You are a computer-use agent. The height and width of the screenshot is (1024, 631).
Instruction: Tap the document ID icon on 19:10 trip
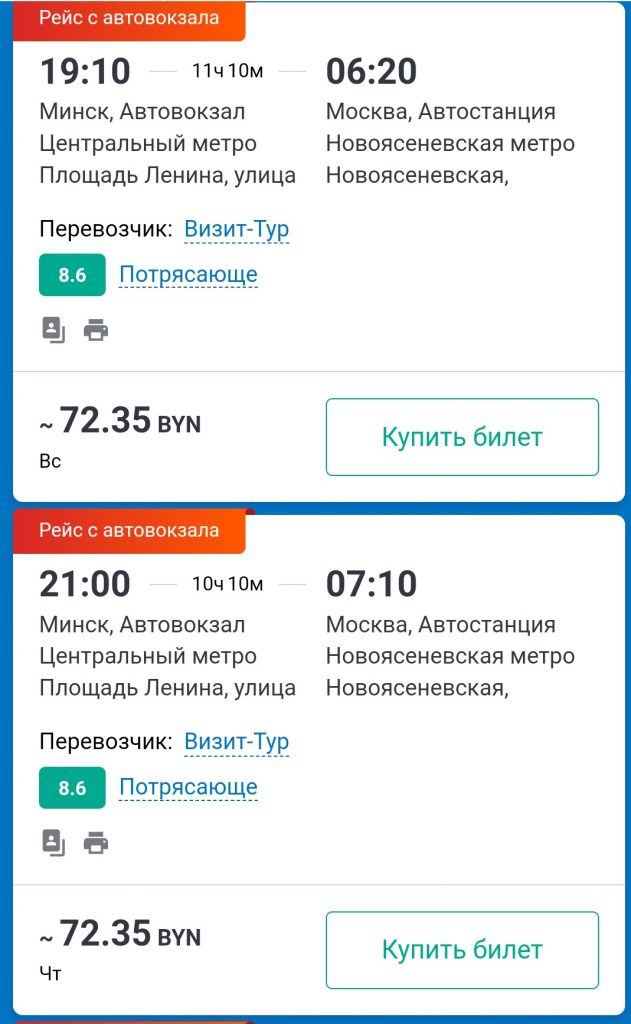[x=53, y=330]
